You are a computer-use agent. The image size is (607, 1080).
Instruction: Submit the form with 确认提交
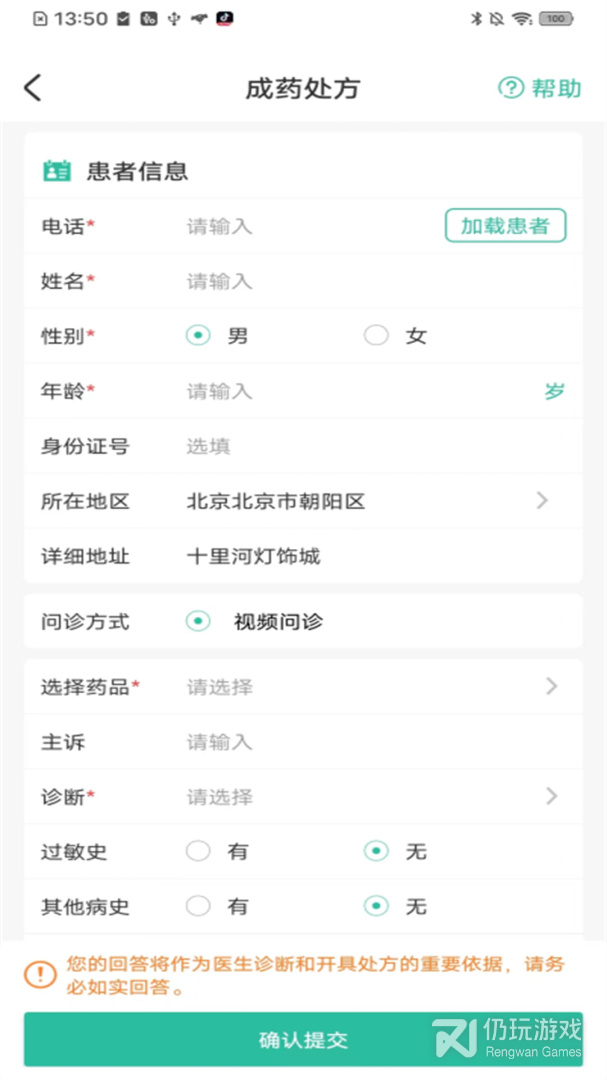[303, 1040]
